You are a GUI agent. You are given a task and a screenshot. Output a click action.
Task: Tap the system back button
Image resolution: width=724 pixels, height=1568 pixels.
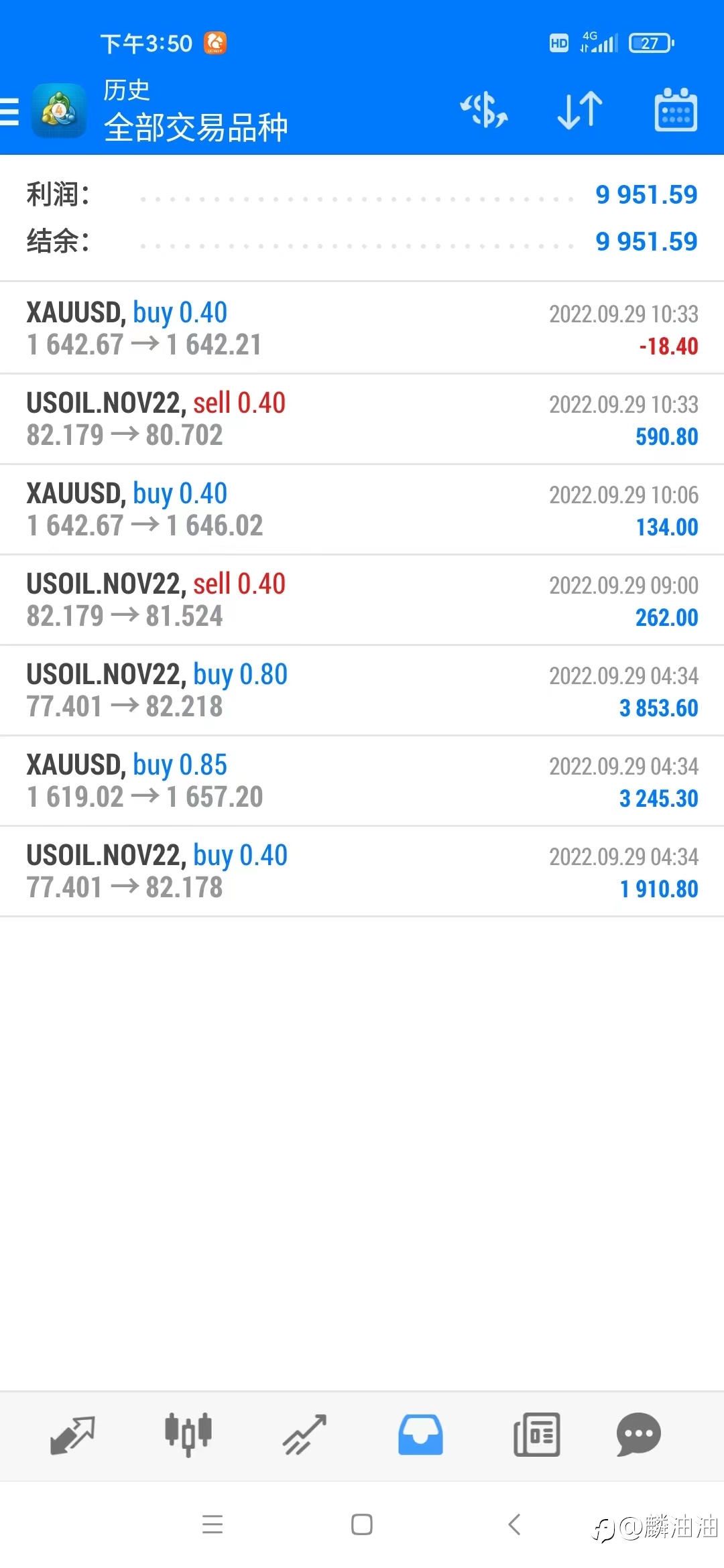pos(515,1524)
